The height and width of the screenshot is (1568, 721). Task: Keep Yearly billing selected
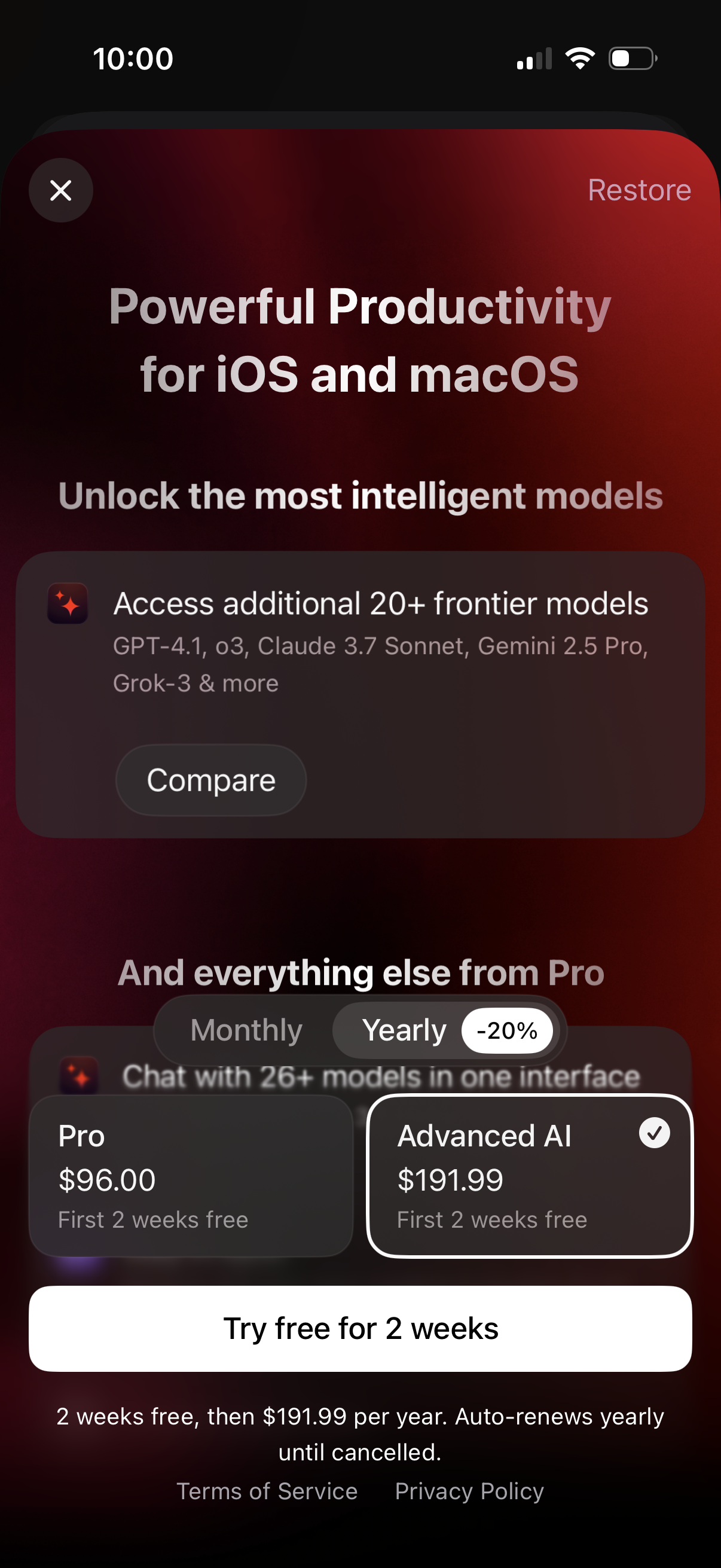[x=404, y=1030]
